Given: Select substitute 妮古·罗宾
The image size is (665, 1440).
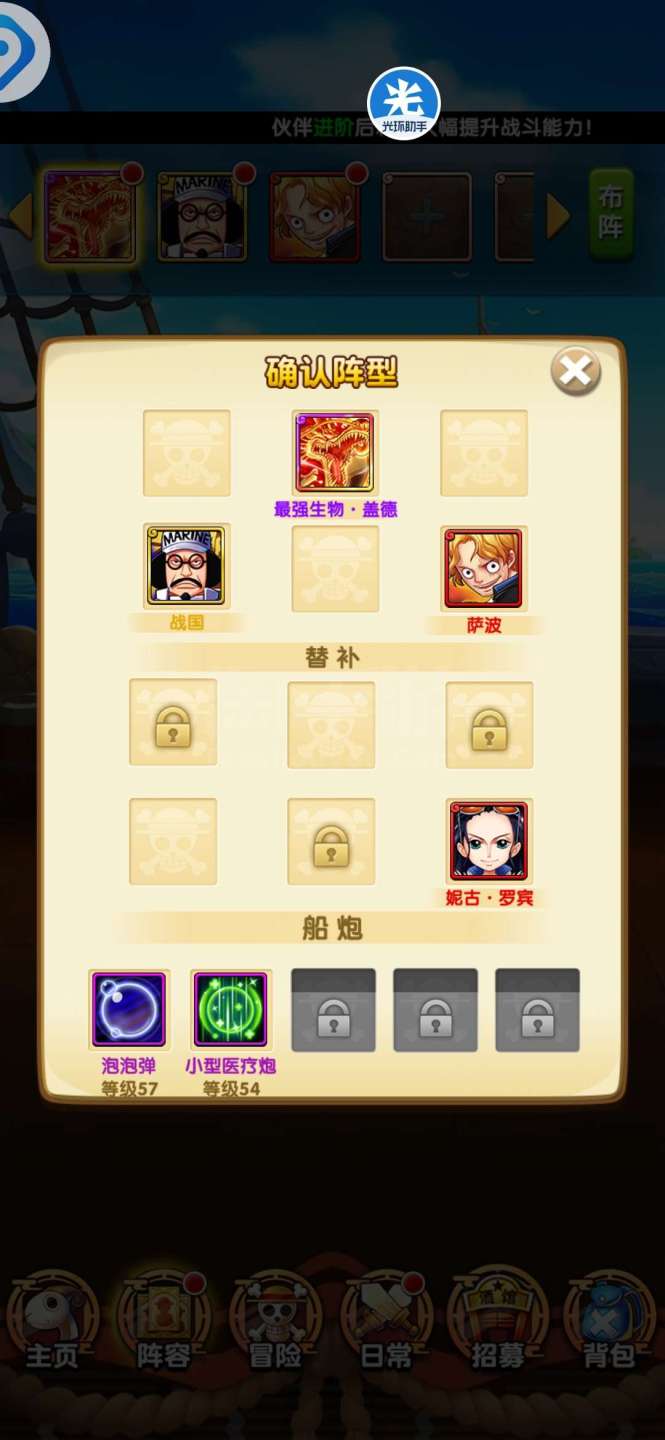Looking at the screenshot, I should tap(488, 841).
